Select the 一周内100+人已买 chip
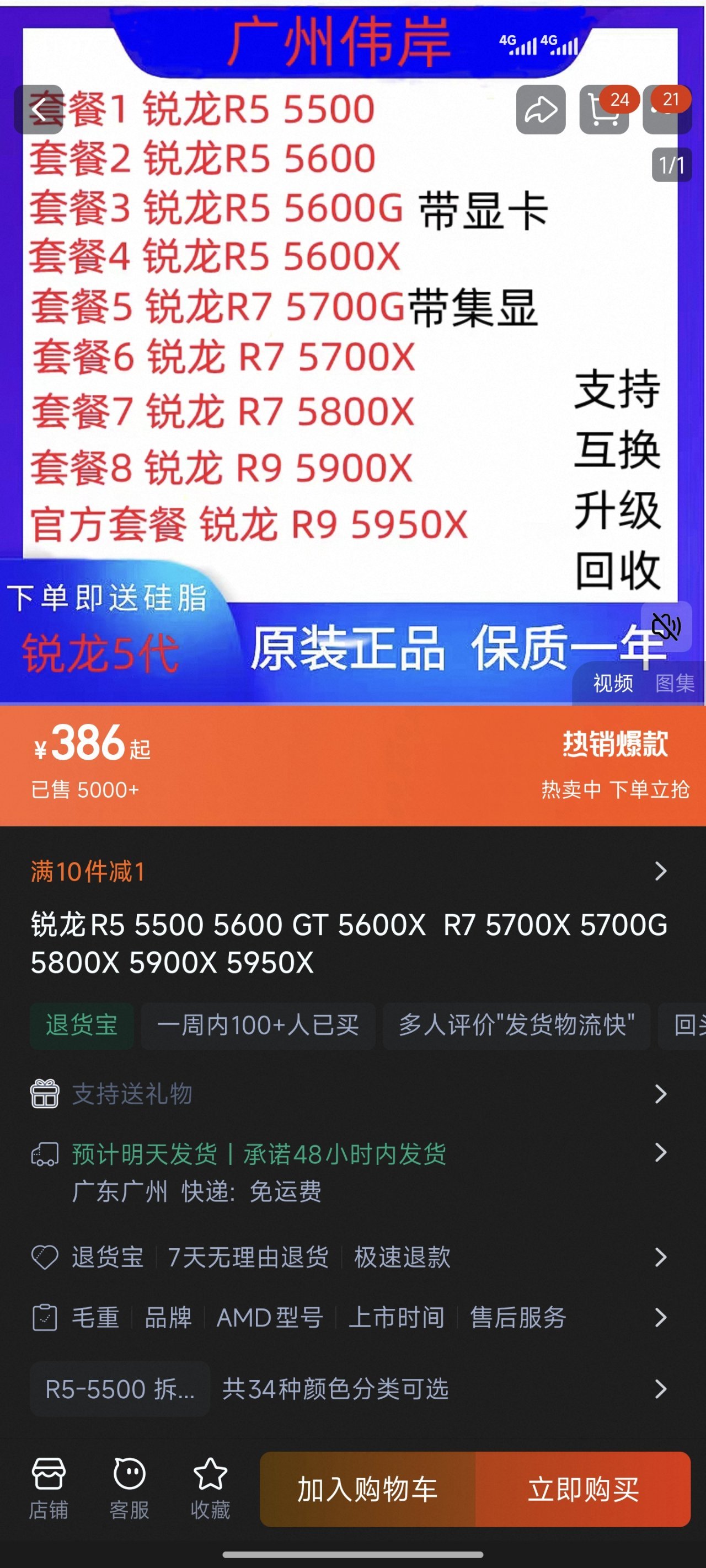 coord(258,1025)
